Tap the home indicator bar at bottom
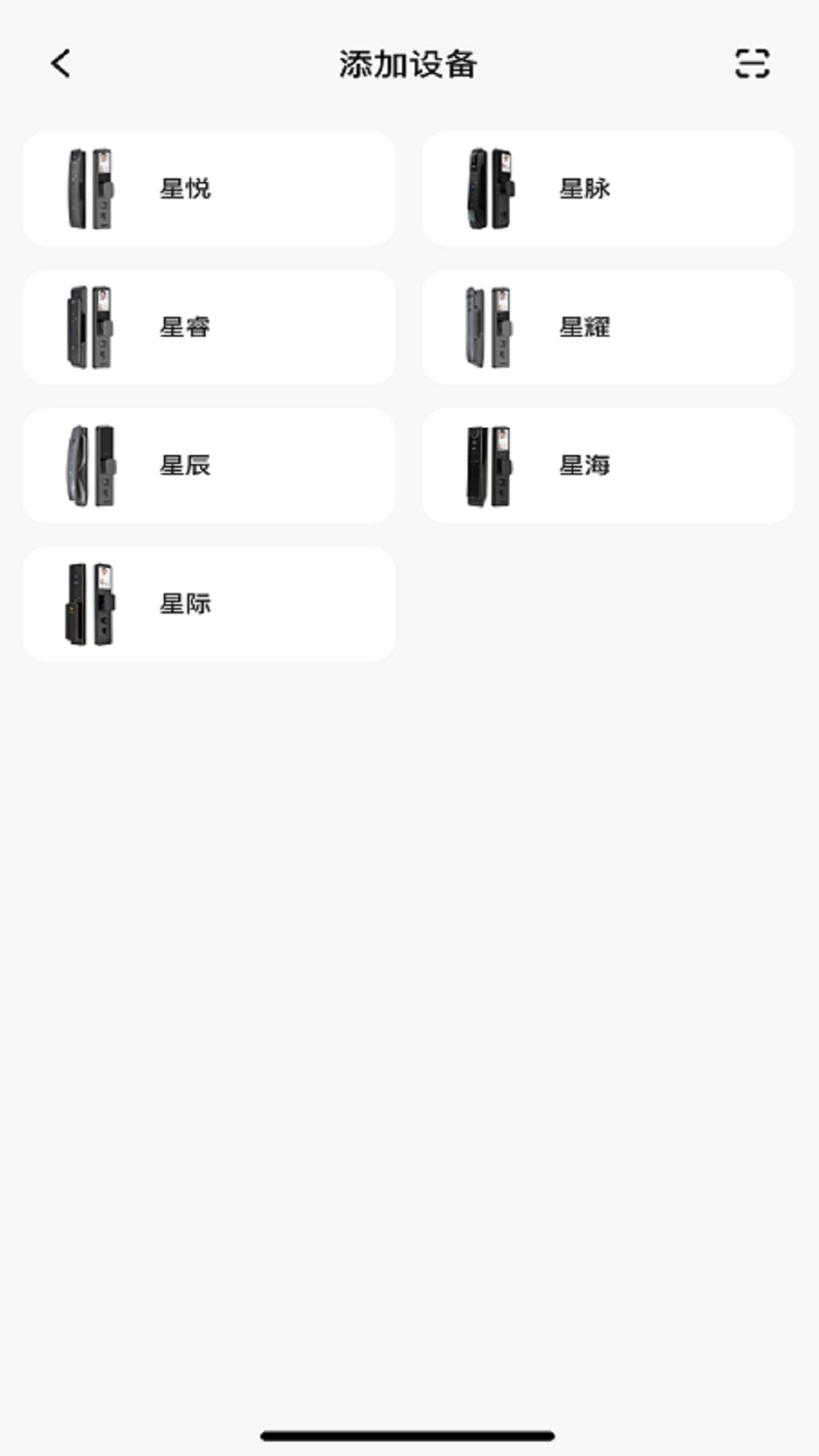Screen dimensions: 819x1456 (409, 1432)
